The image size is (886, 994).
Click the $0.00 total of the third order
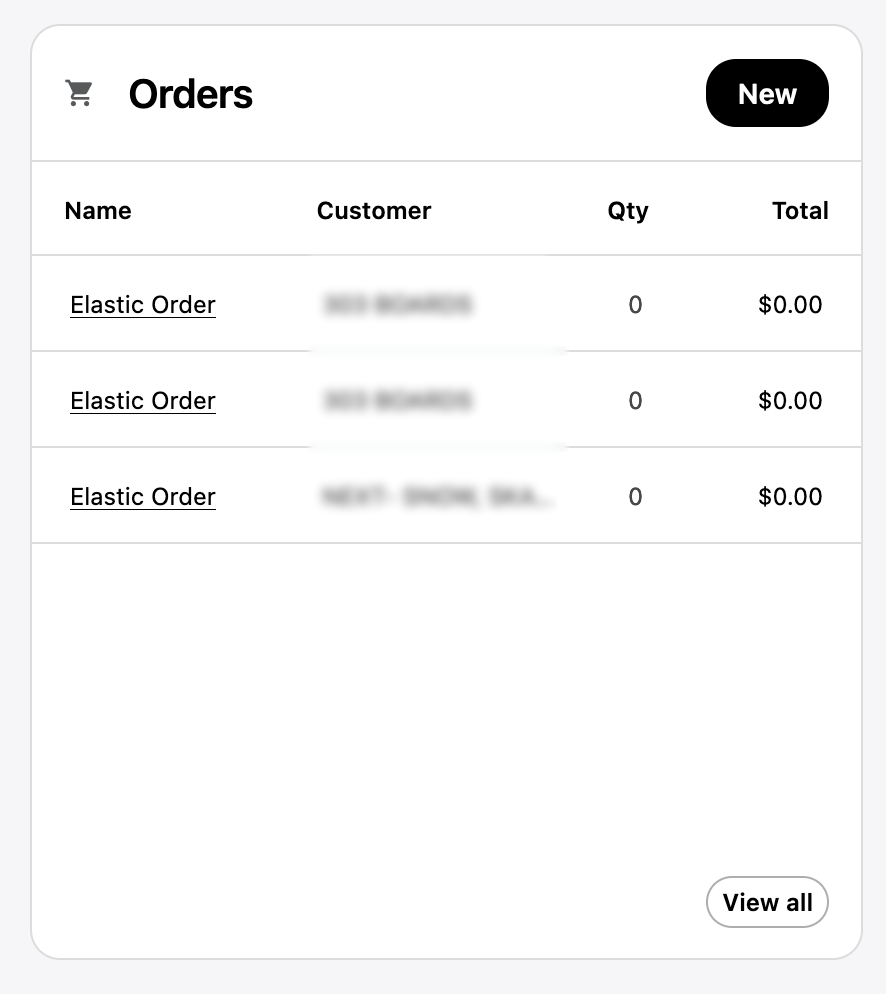(x=790, y=496)
